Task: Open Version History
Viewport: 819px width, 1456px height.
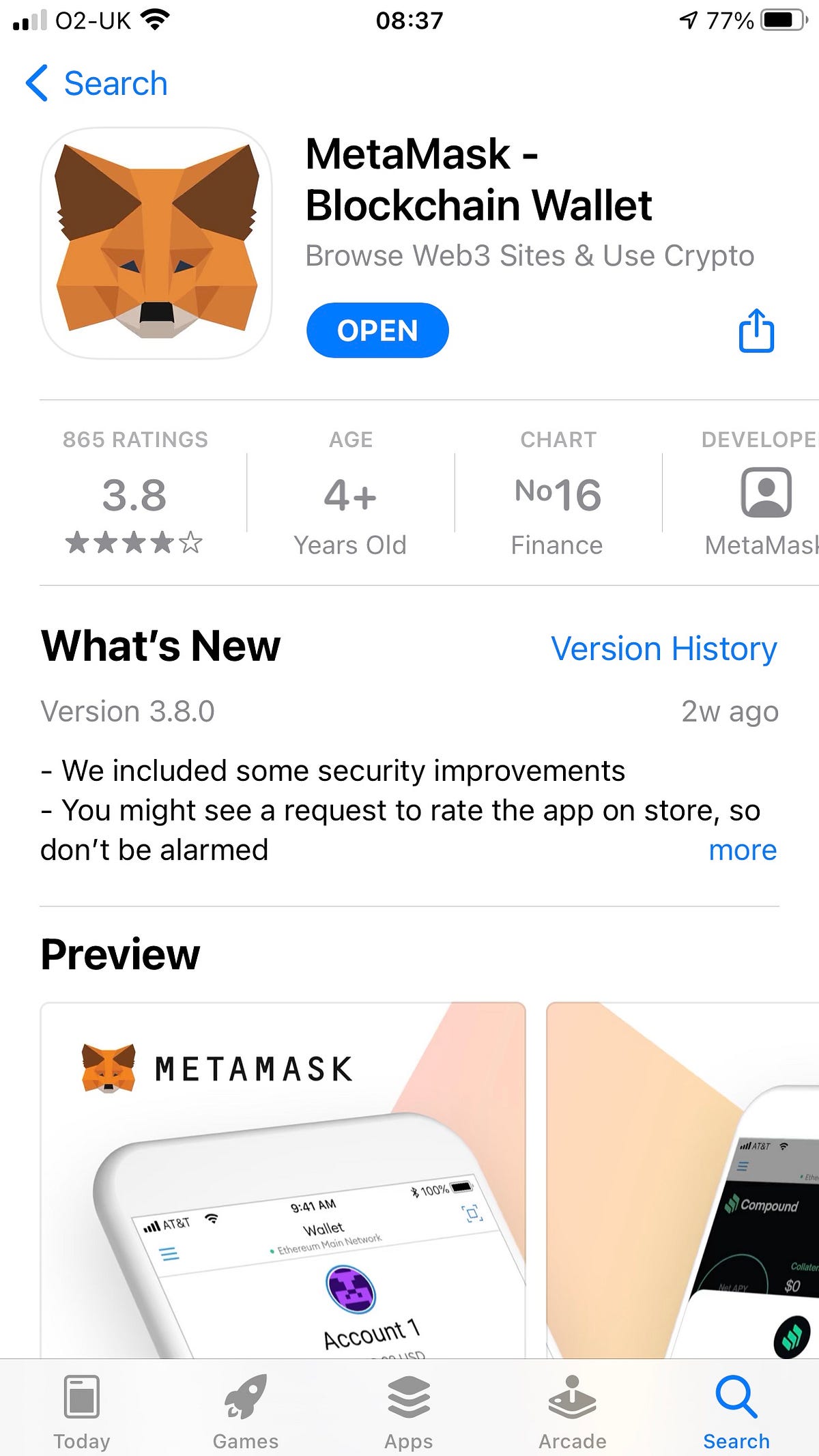Action: click(x=663, y=648)
